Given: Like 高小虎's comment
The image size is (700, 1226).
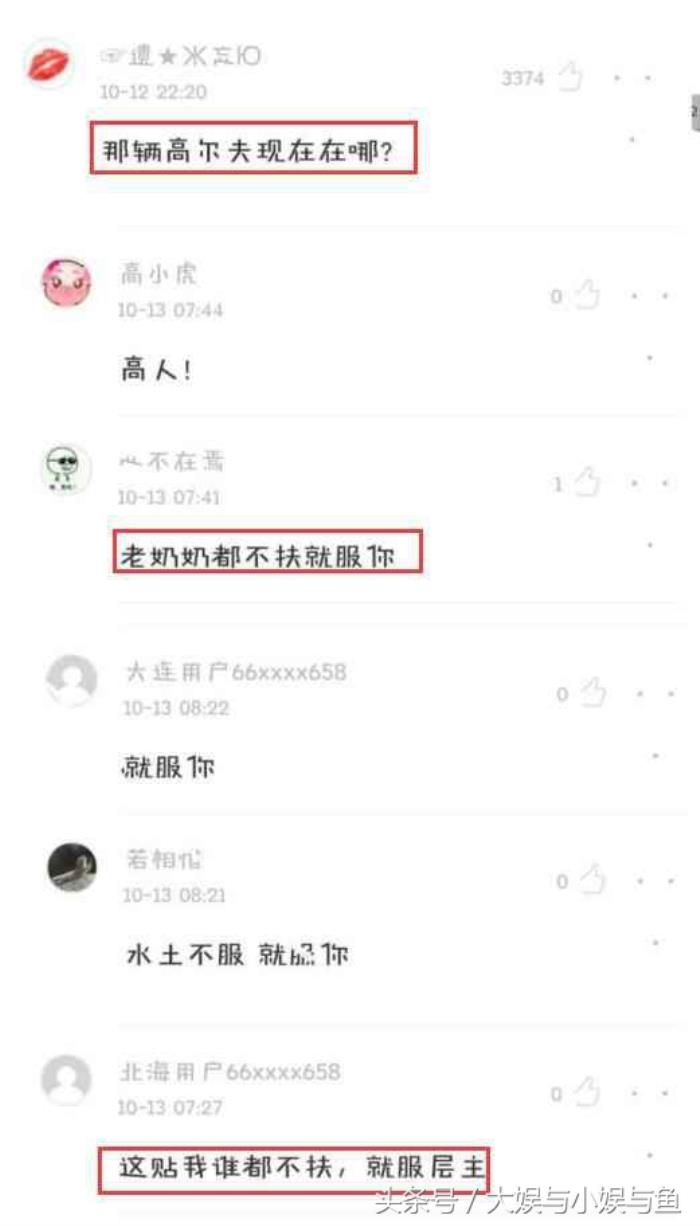Looking at the screenshot, I should [587, 295].
